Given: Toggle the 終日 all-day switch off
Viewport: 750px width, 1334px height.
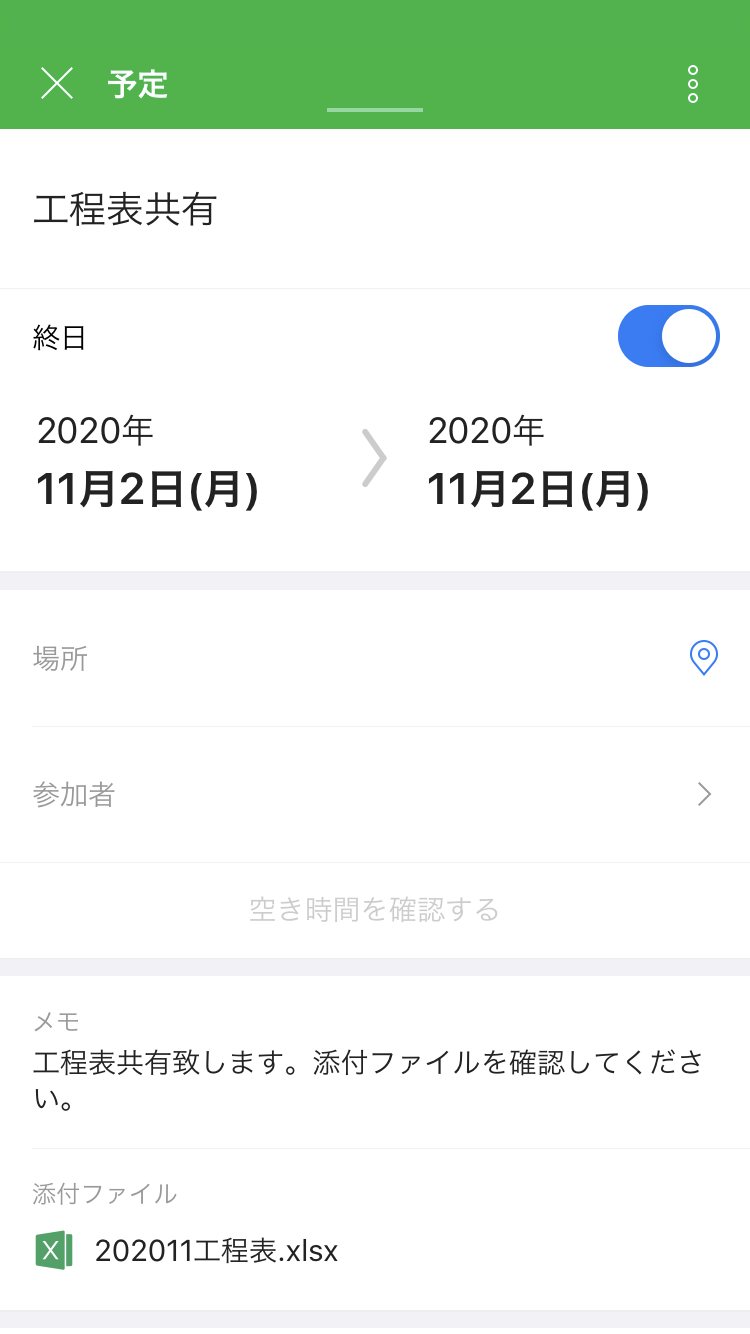Looking at the screenshot, I should 668,336.
